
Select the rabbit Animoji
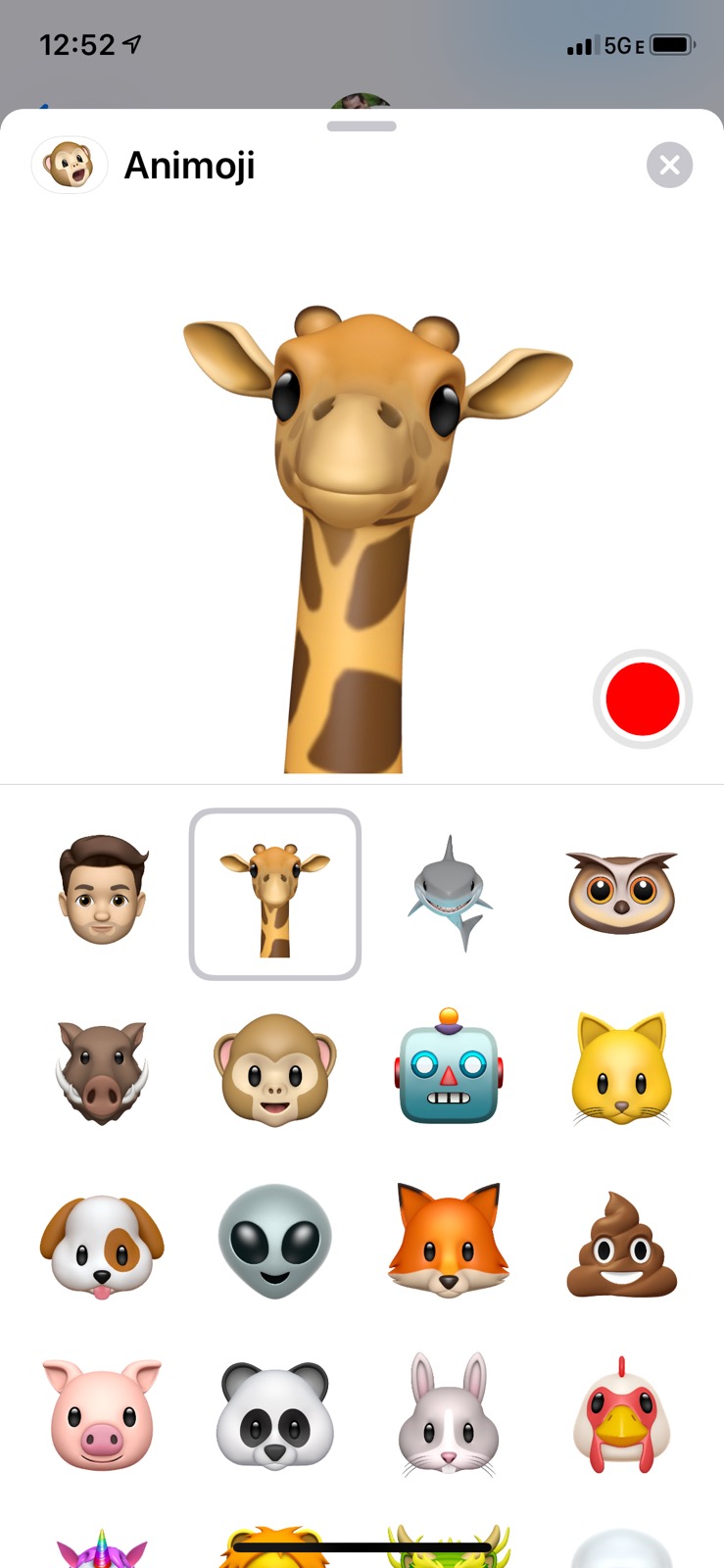(x=449, y=1413)
